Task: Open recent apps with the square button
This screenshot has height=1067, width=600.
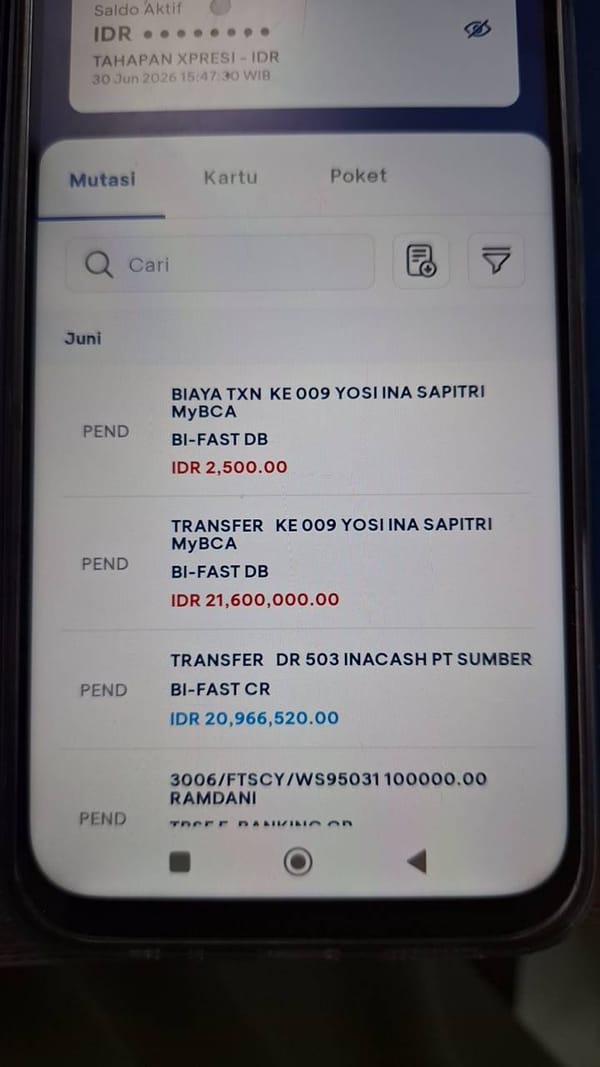Action: 180,862
